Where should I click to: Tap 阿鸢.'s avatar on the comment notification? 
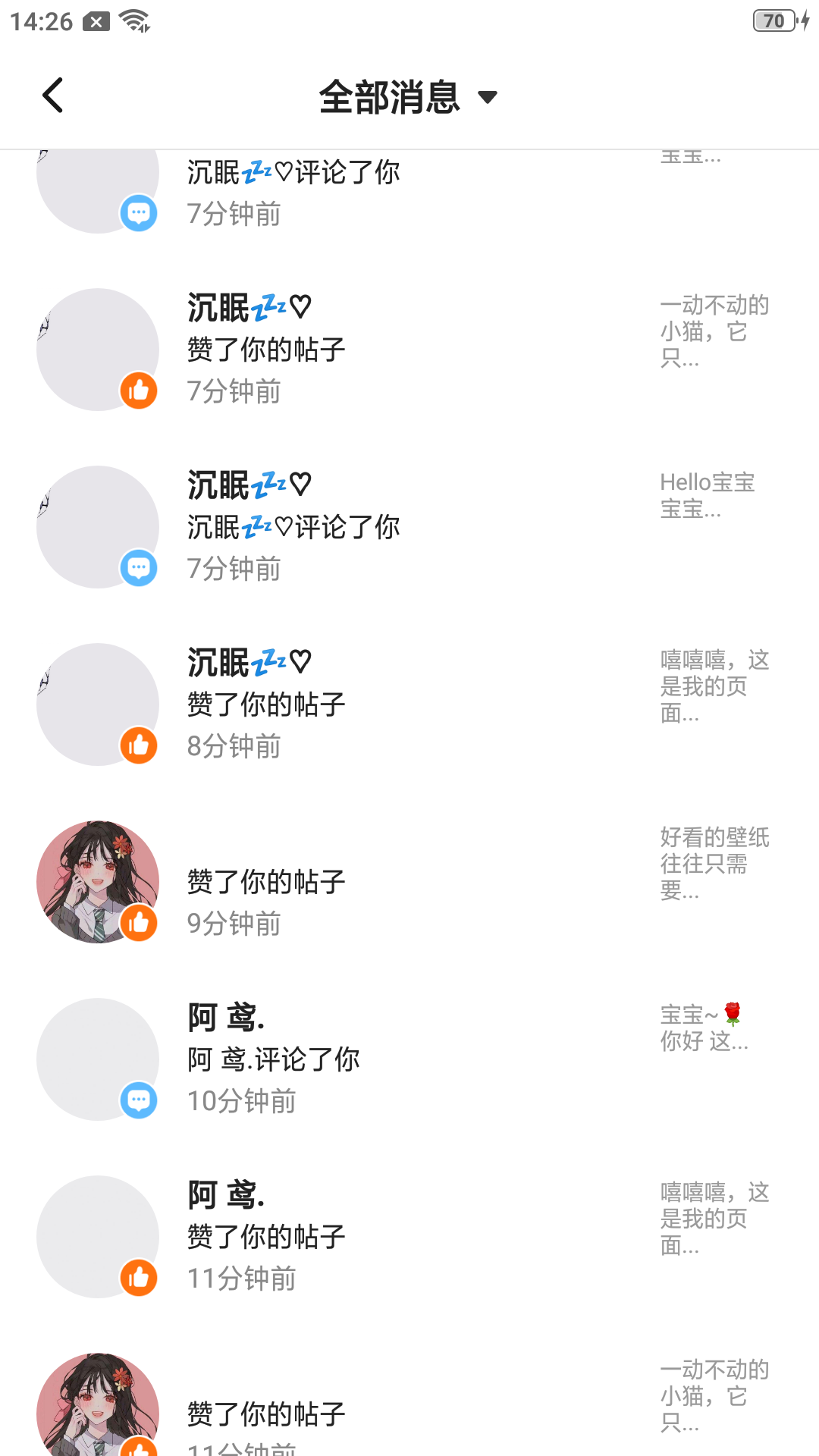click(x=97, y=1059)
